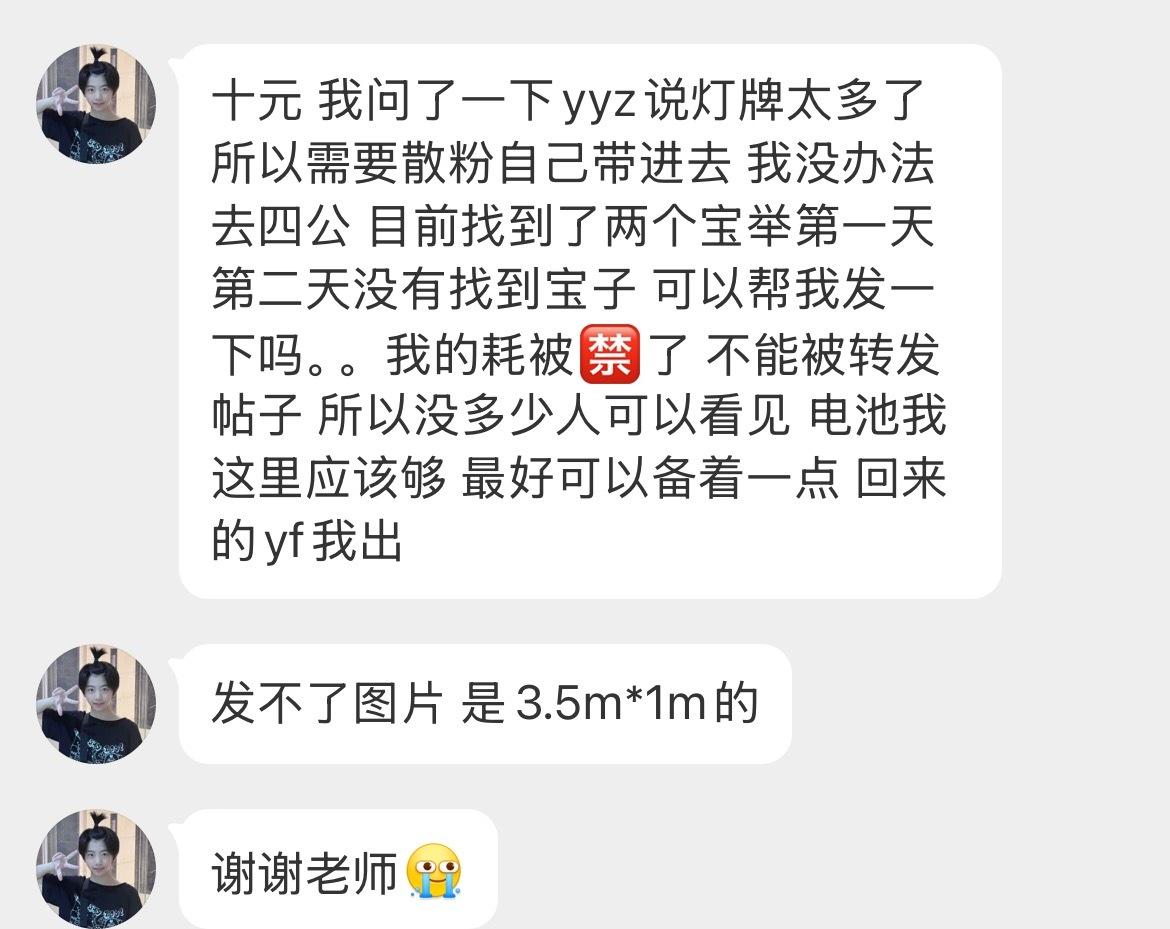The width and height of the screenshot is (1170, 929).
Task: Tap avatar next to the 3.5m*1m message
Action: [96, 704]
